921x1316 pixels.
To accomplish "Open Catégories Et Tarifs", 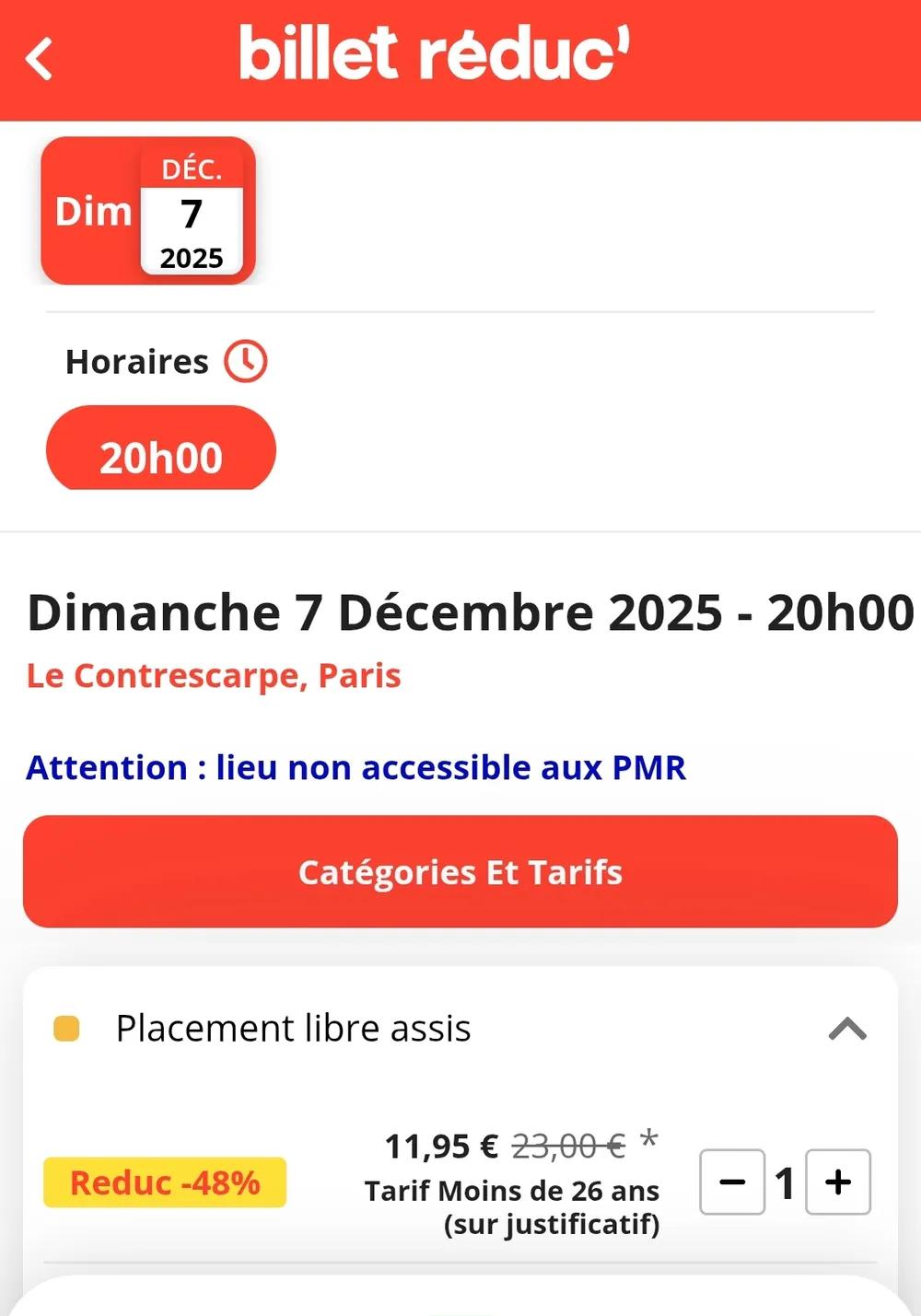I will 460,871.
